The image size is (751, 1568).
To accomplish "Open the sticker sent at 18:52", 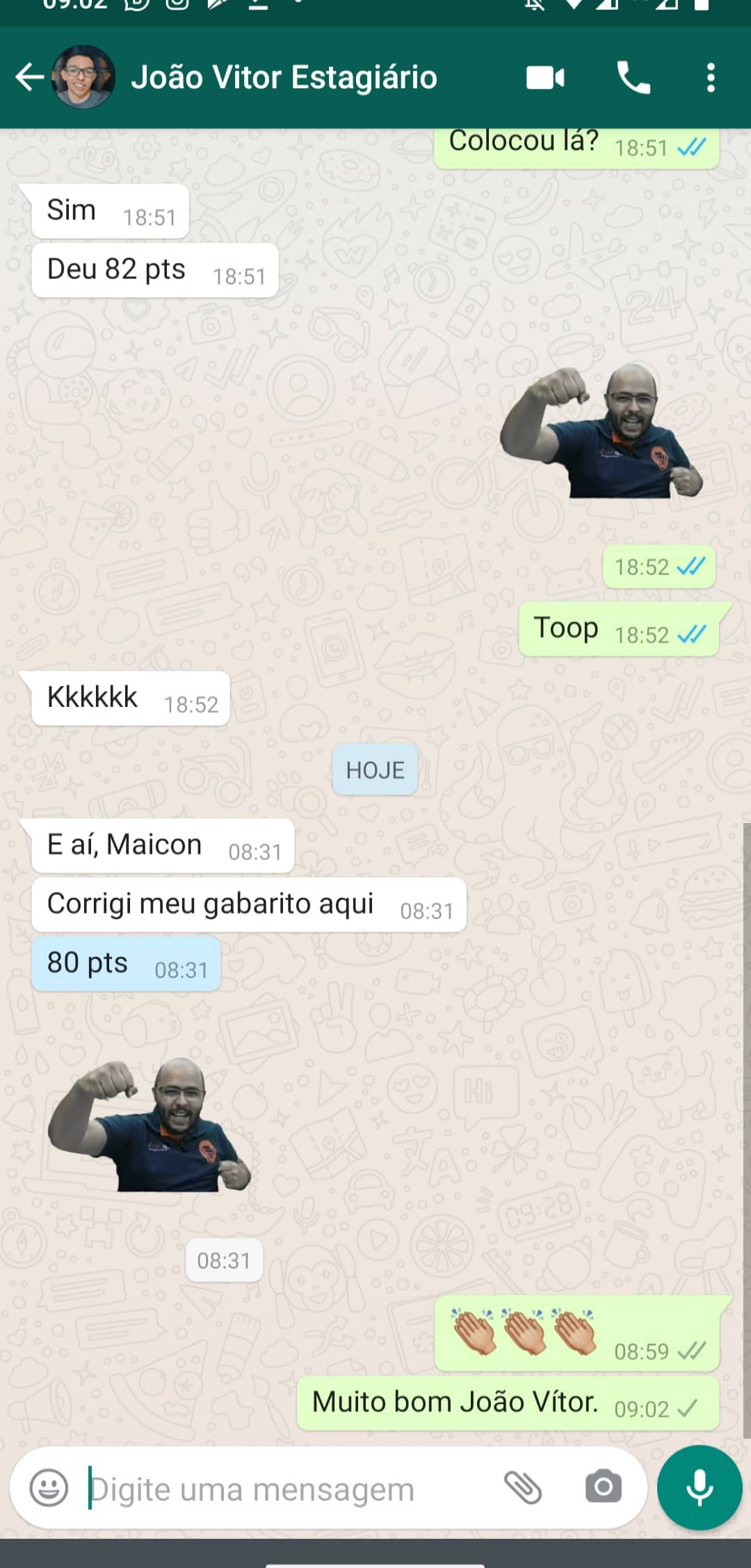I will tap(602, 431).
